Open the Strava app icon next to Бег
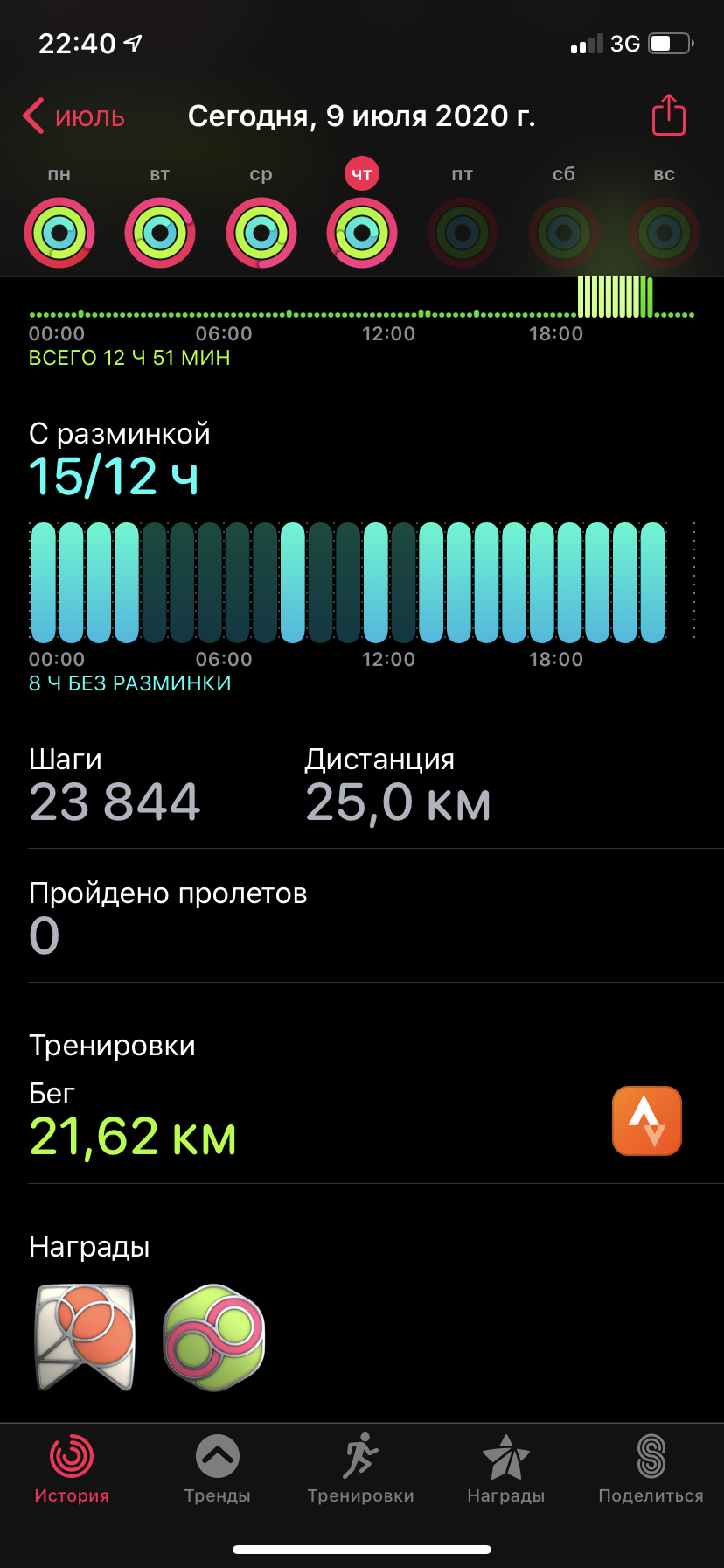 (x=646, y=1121)
